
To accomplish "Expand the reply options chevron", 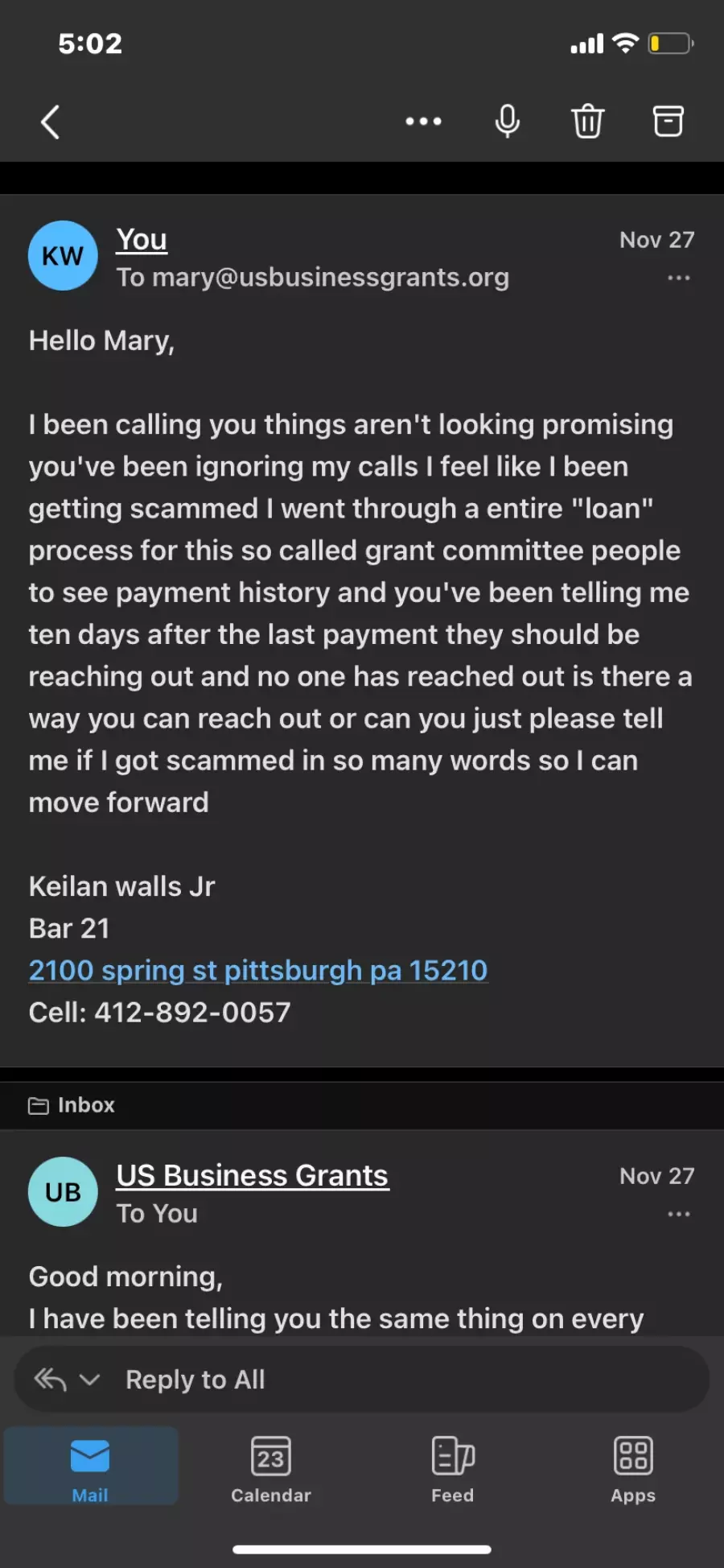I will pos(89,1380).
